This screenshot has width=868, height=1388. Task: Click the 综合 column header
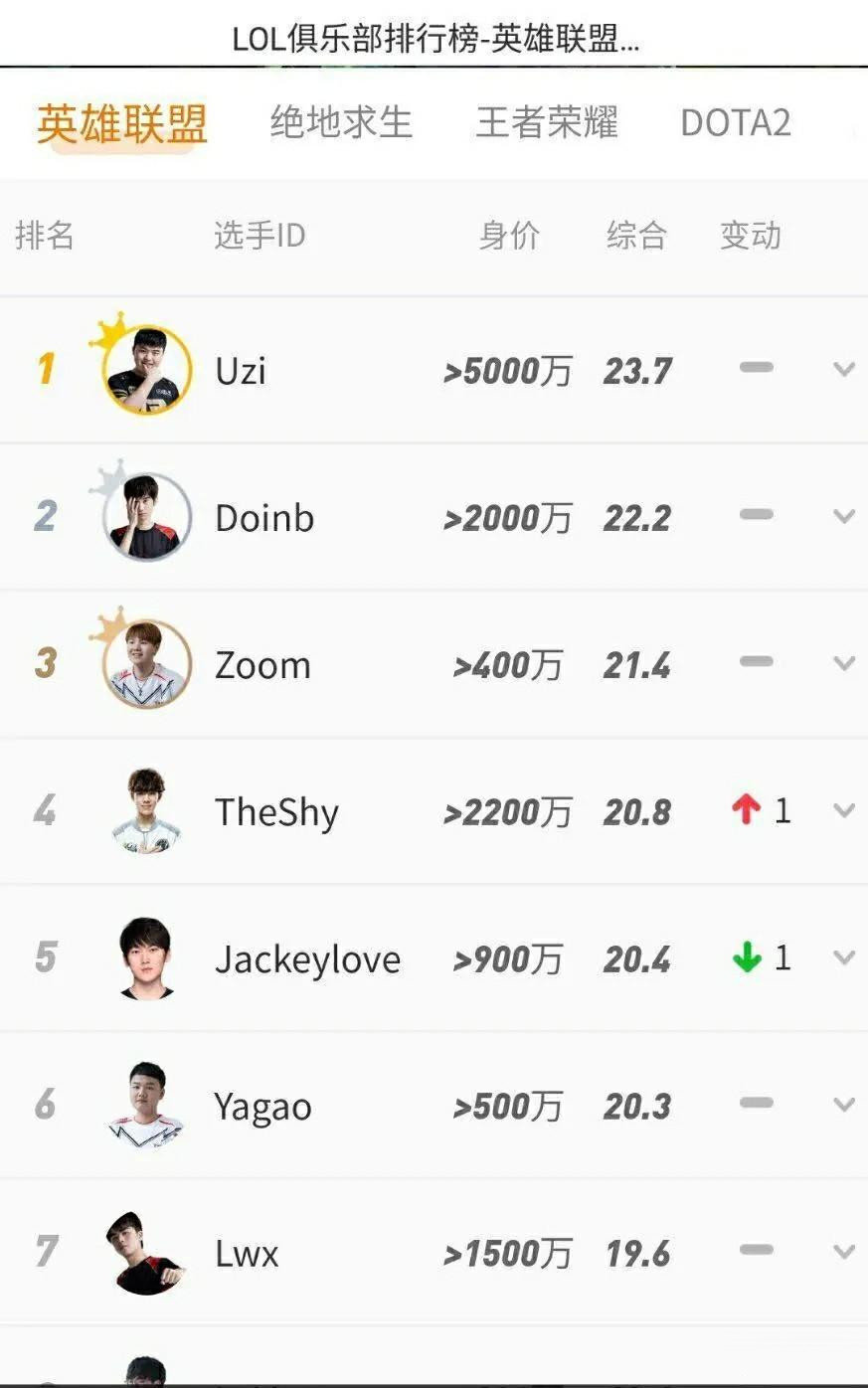[x=635, y=236]
